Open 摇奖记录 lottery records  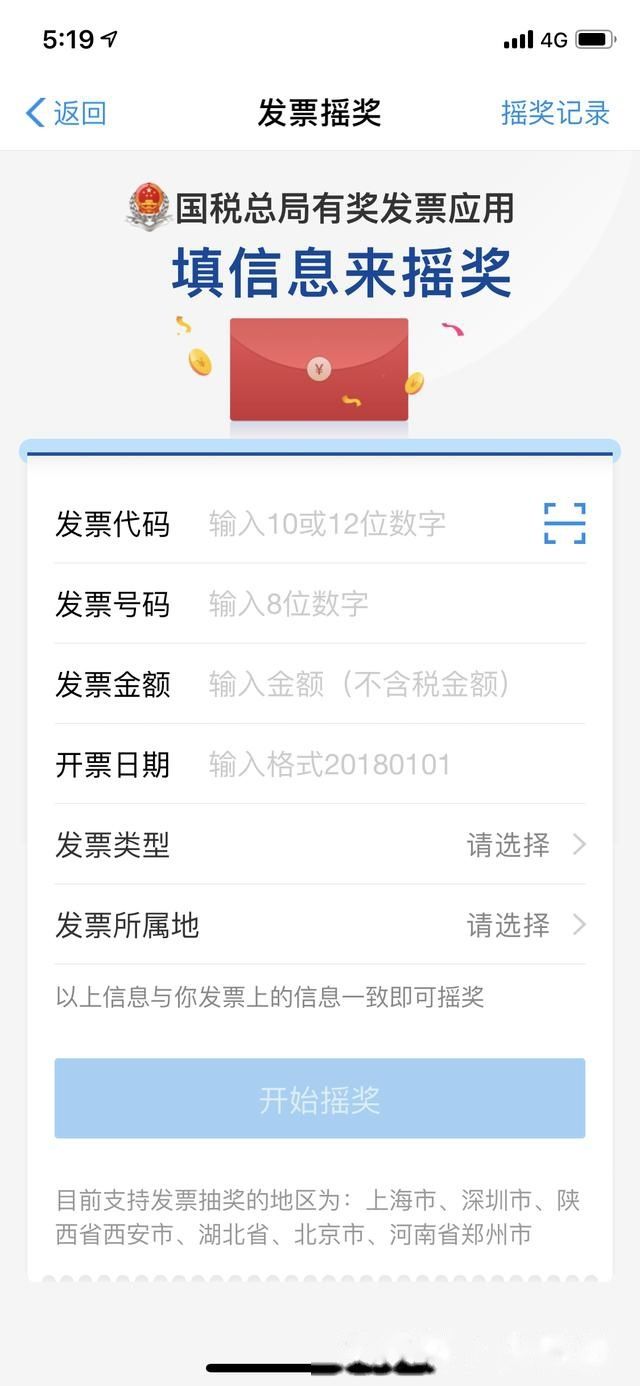coord(555,113)
